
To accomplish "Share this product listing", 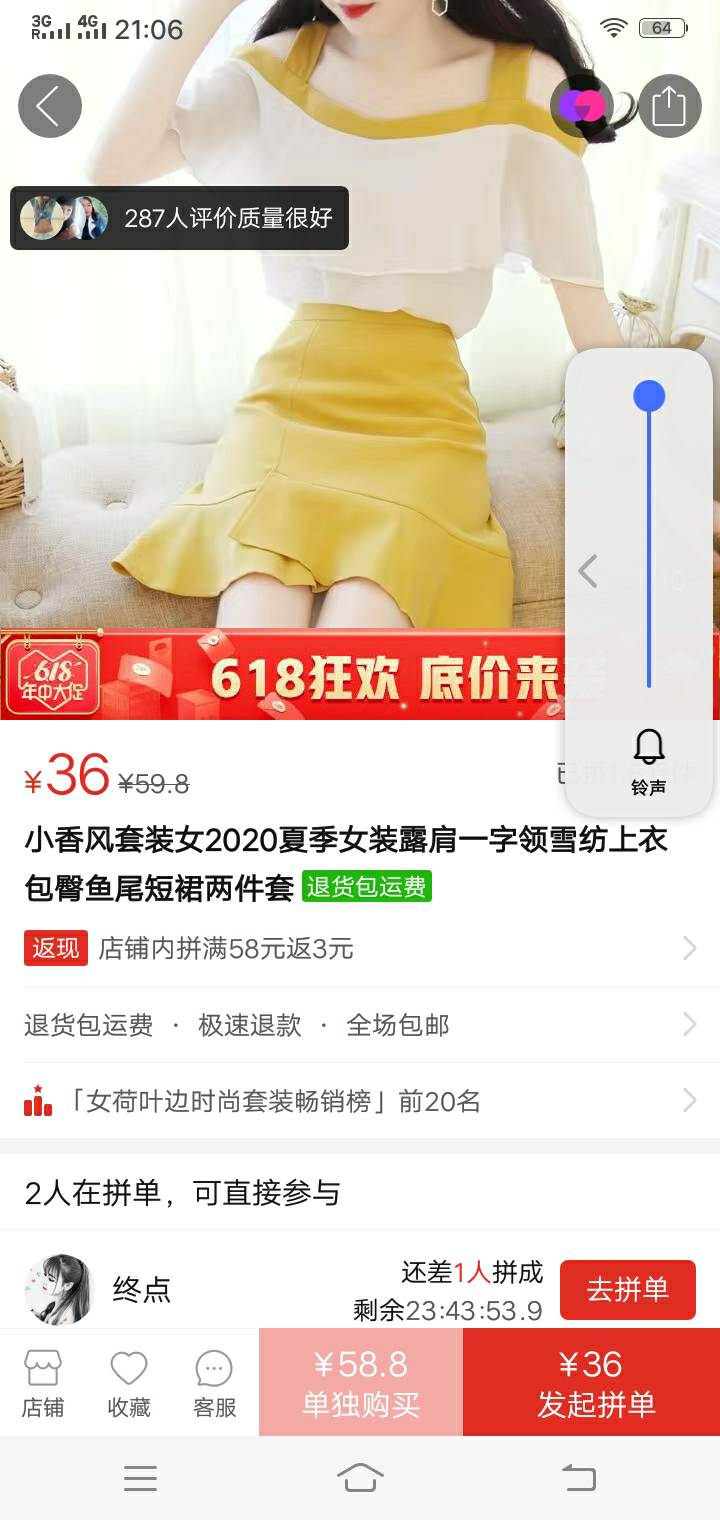I will pyautogui.click(x=669, y=106).
